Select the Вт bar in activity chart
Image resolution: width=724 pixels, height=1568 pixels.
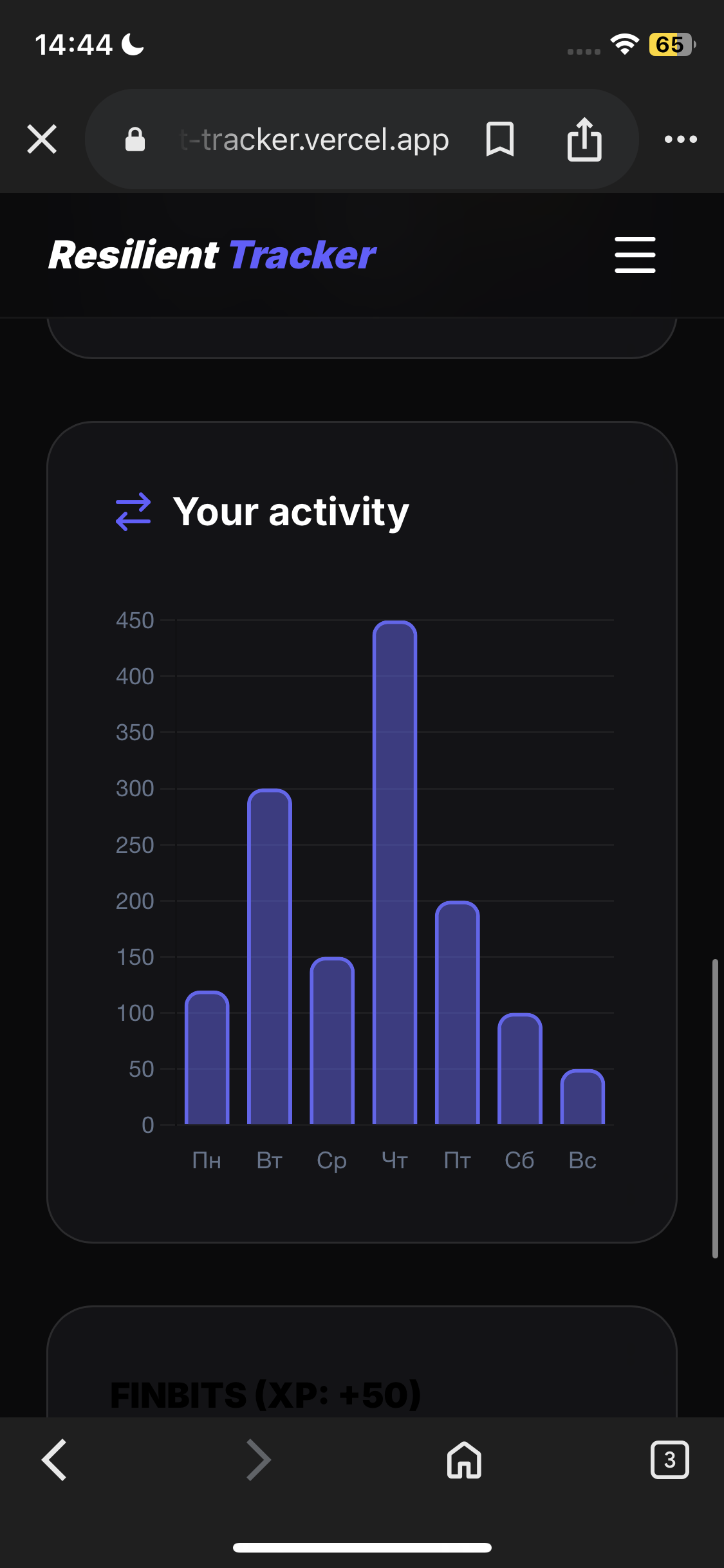pos(270,957)
